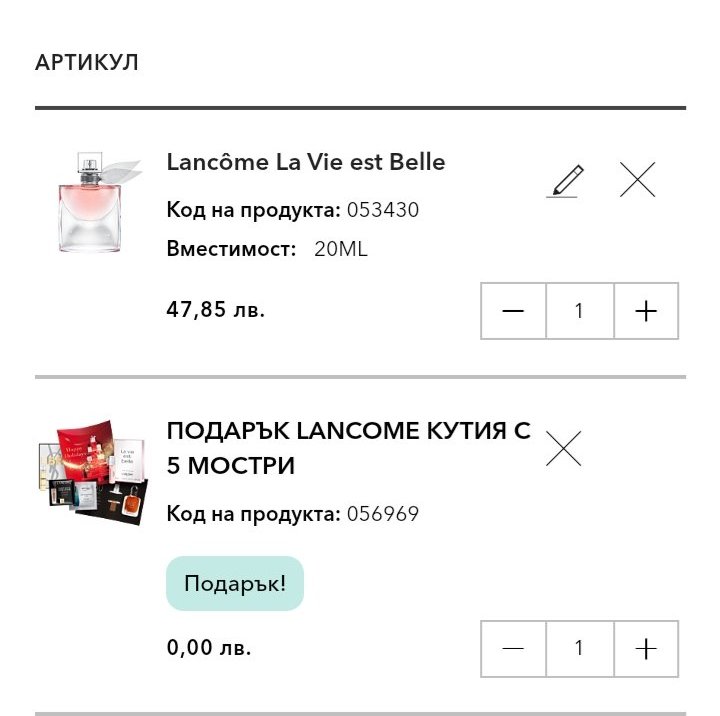Increase quantity of the gift box
Image resolution: width=720 pixels, height=716 pixels.
click(646, 649)
